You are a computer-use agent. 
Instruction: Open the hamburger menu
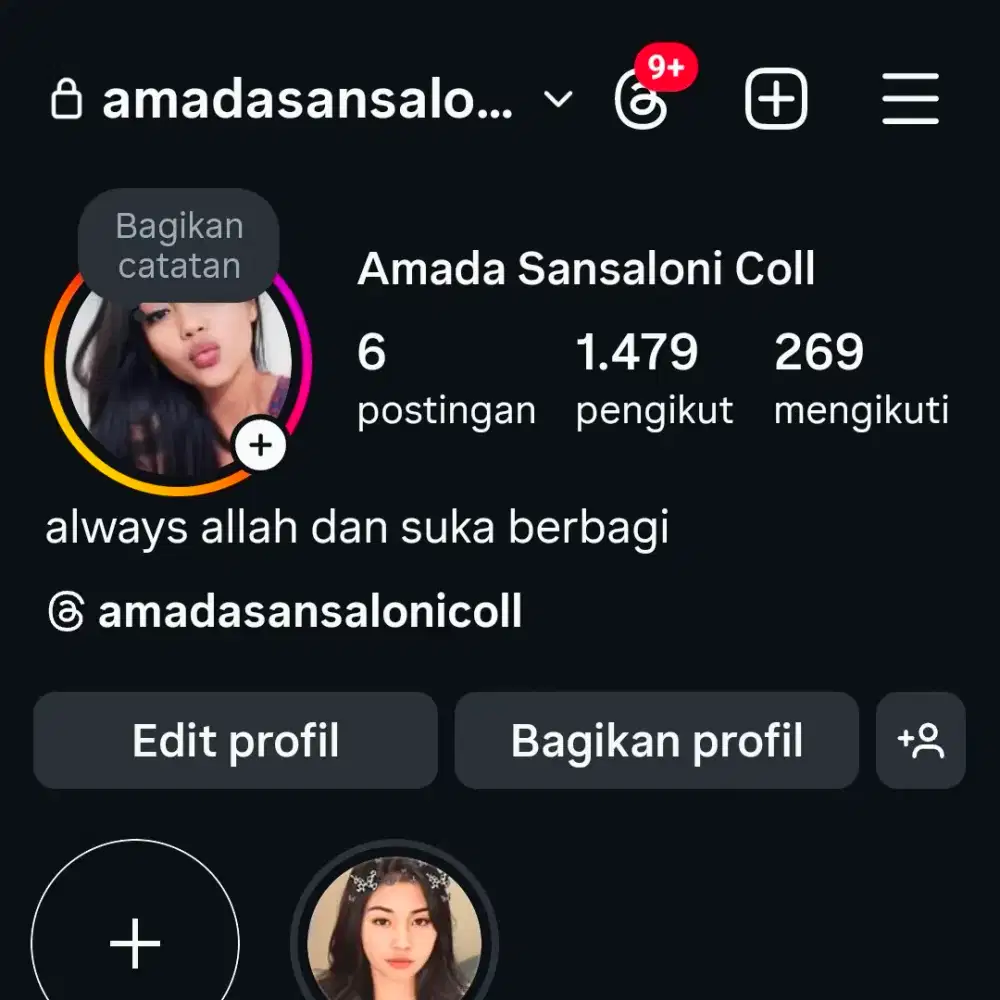[x=910, y=100]
